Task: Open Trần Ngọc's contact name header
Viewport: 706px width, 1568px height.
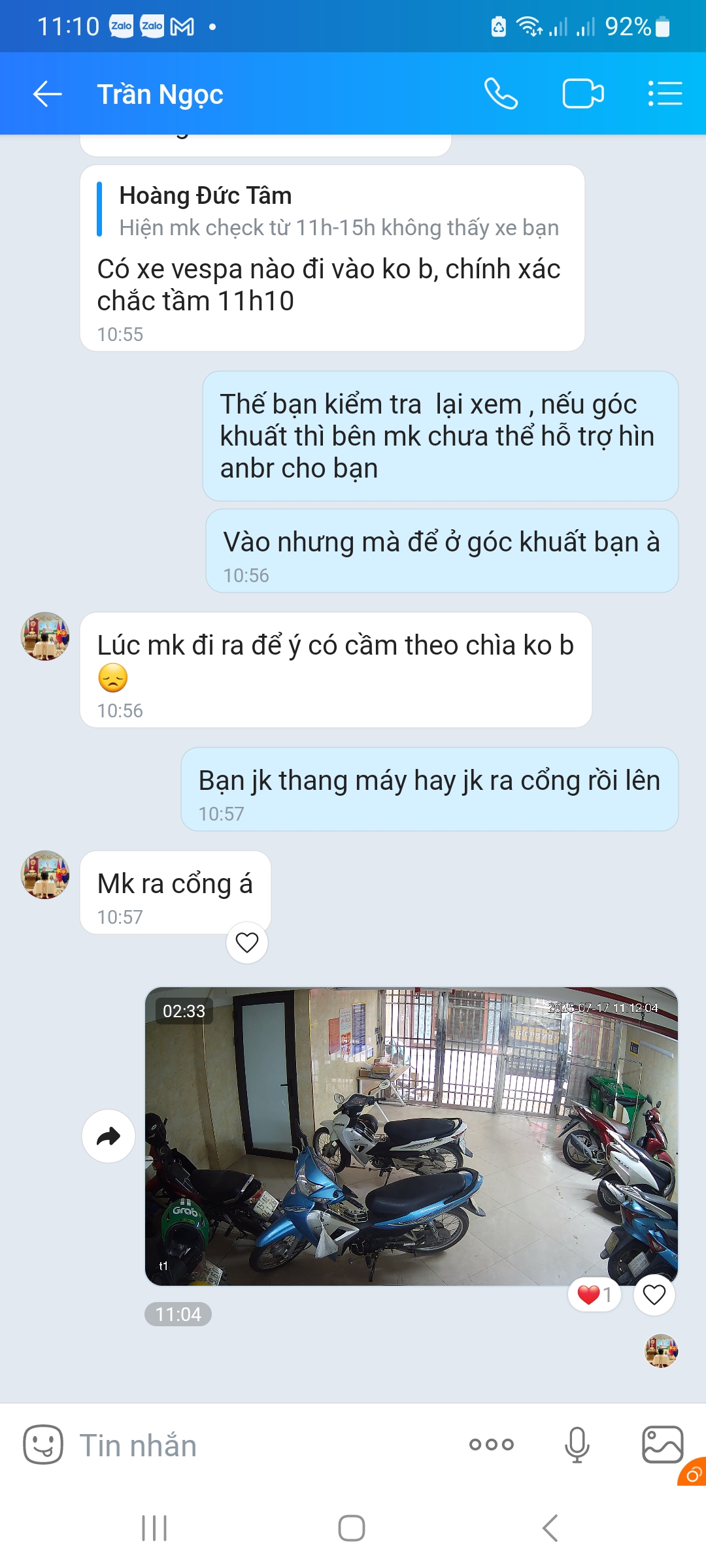Action: pos(160,94)
